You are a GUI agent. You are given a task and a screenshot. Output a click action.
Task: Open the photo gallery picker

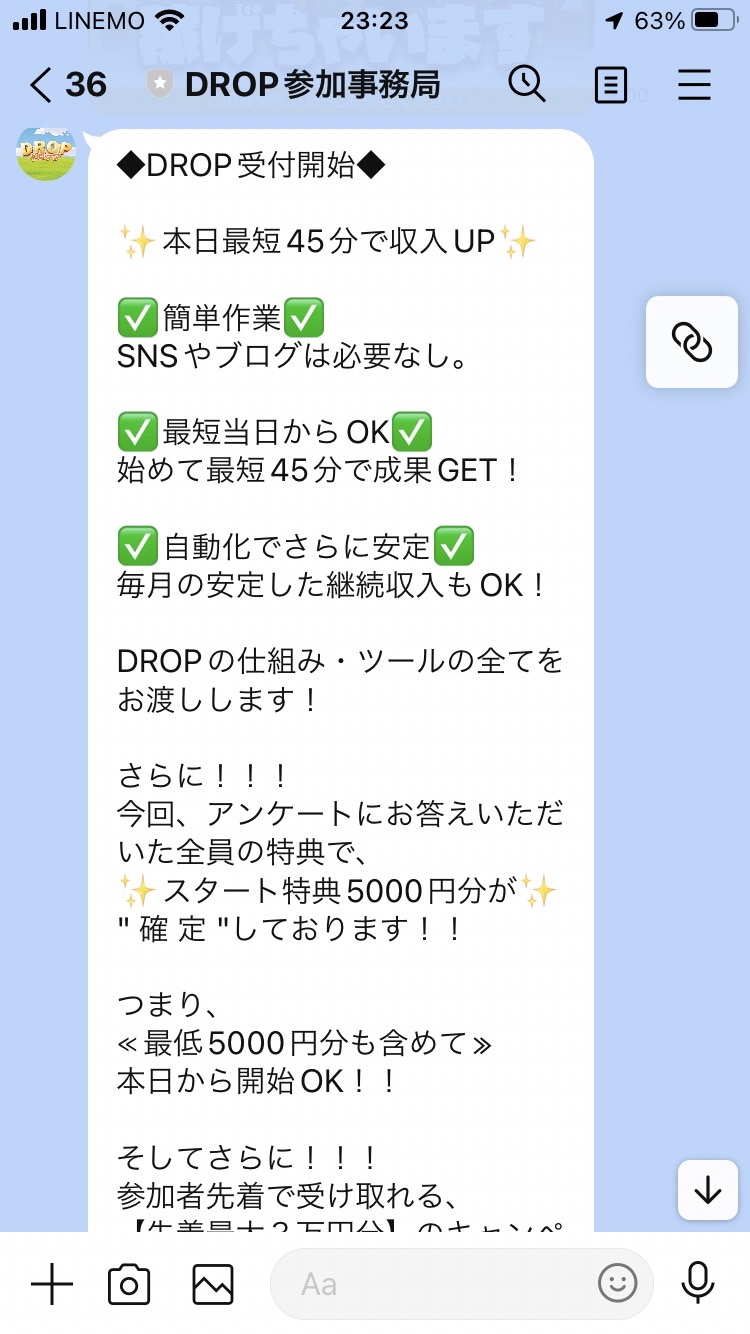click(214, 1283)
